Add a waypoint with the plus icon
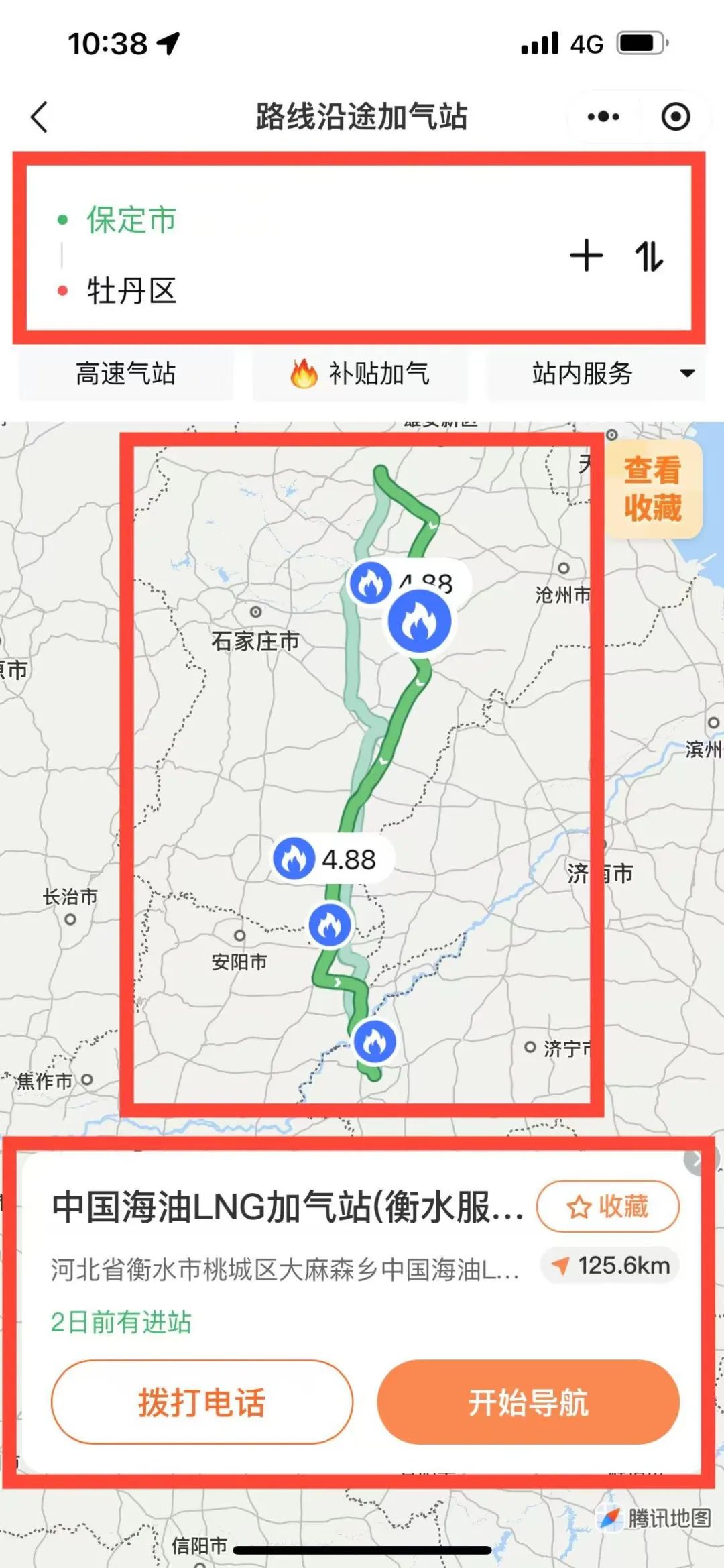 coord(587,256)
